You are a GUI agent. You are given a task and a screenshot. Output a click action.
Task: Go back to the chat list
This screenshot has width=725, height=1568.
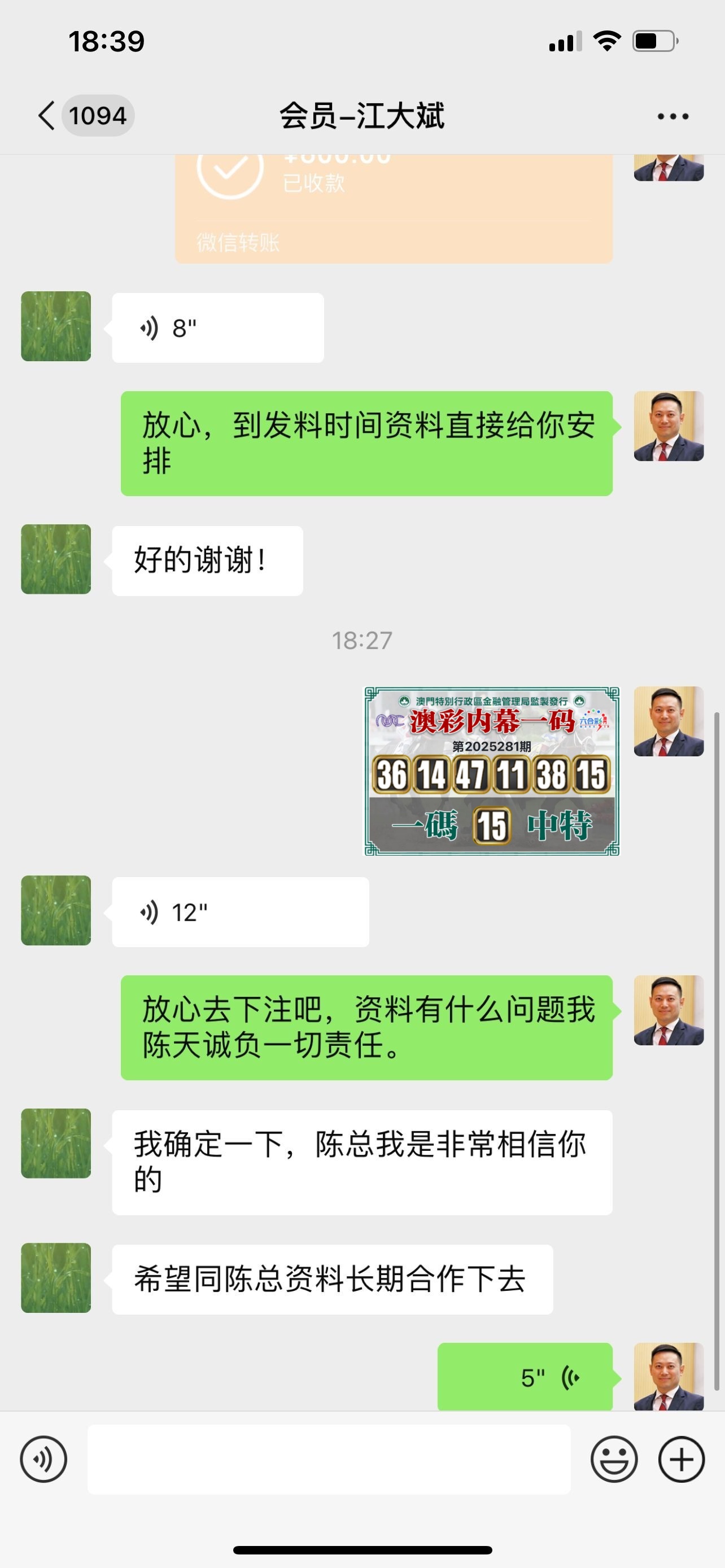[x=47, y=116]
